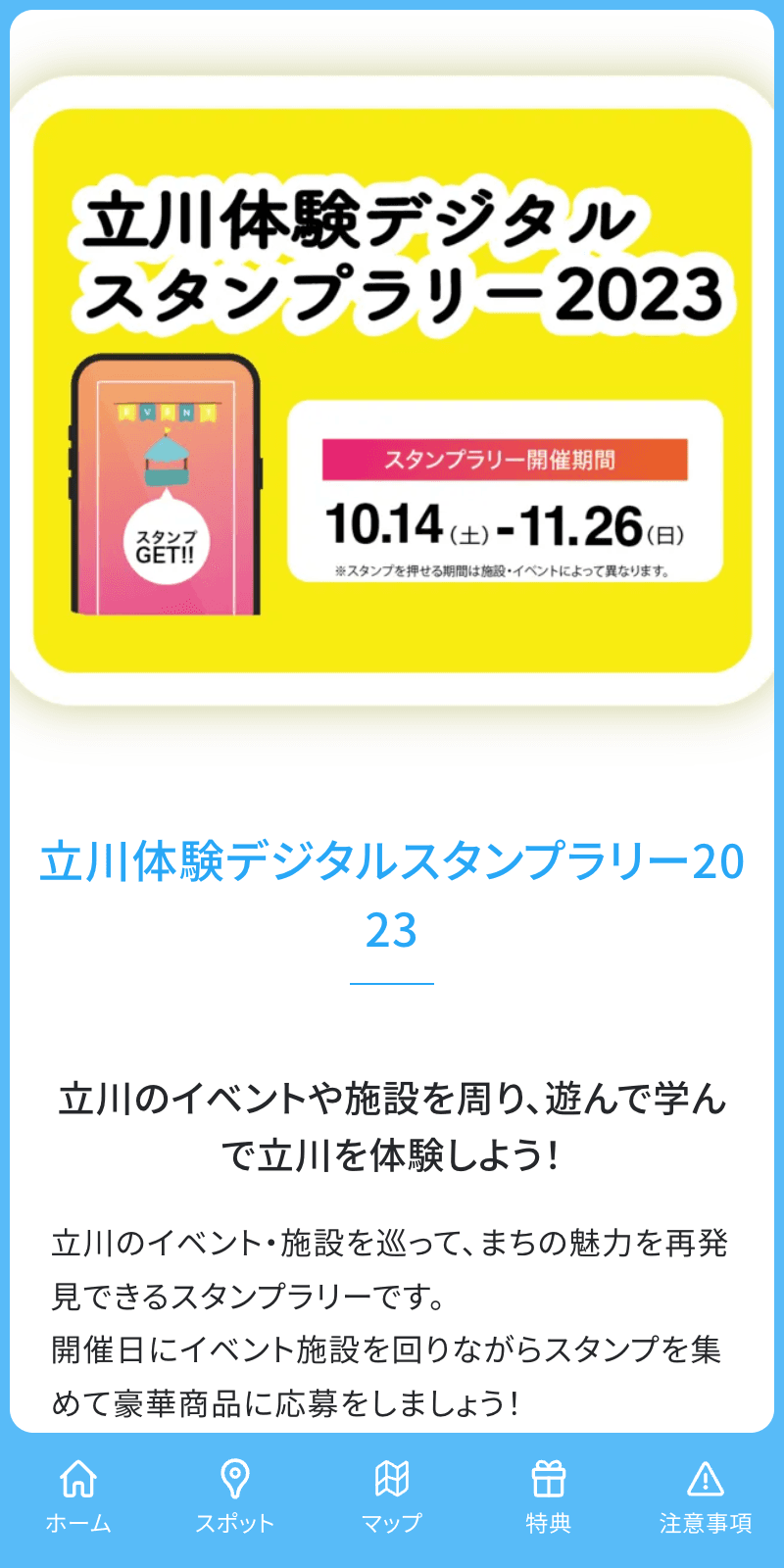784x1568 pixels.
Task: Open the yellow event banner image
Action: (x=392, y=392)
